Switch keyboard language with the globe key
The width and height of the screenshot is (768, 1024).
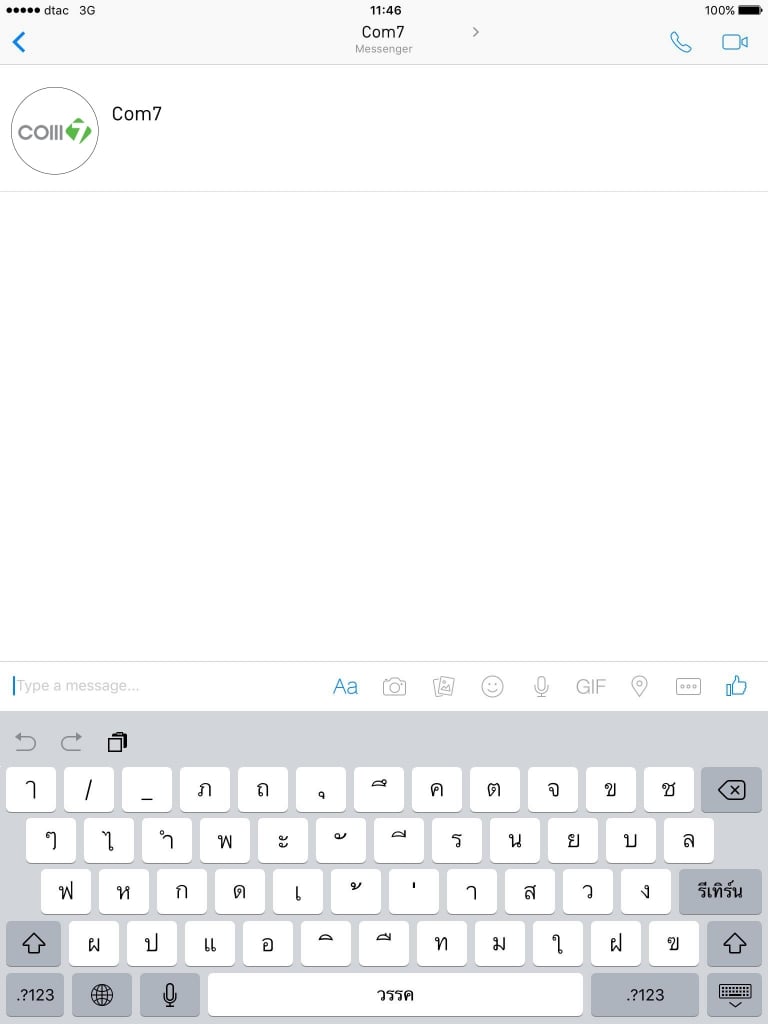click(x=101, y=994)
